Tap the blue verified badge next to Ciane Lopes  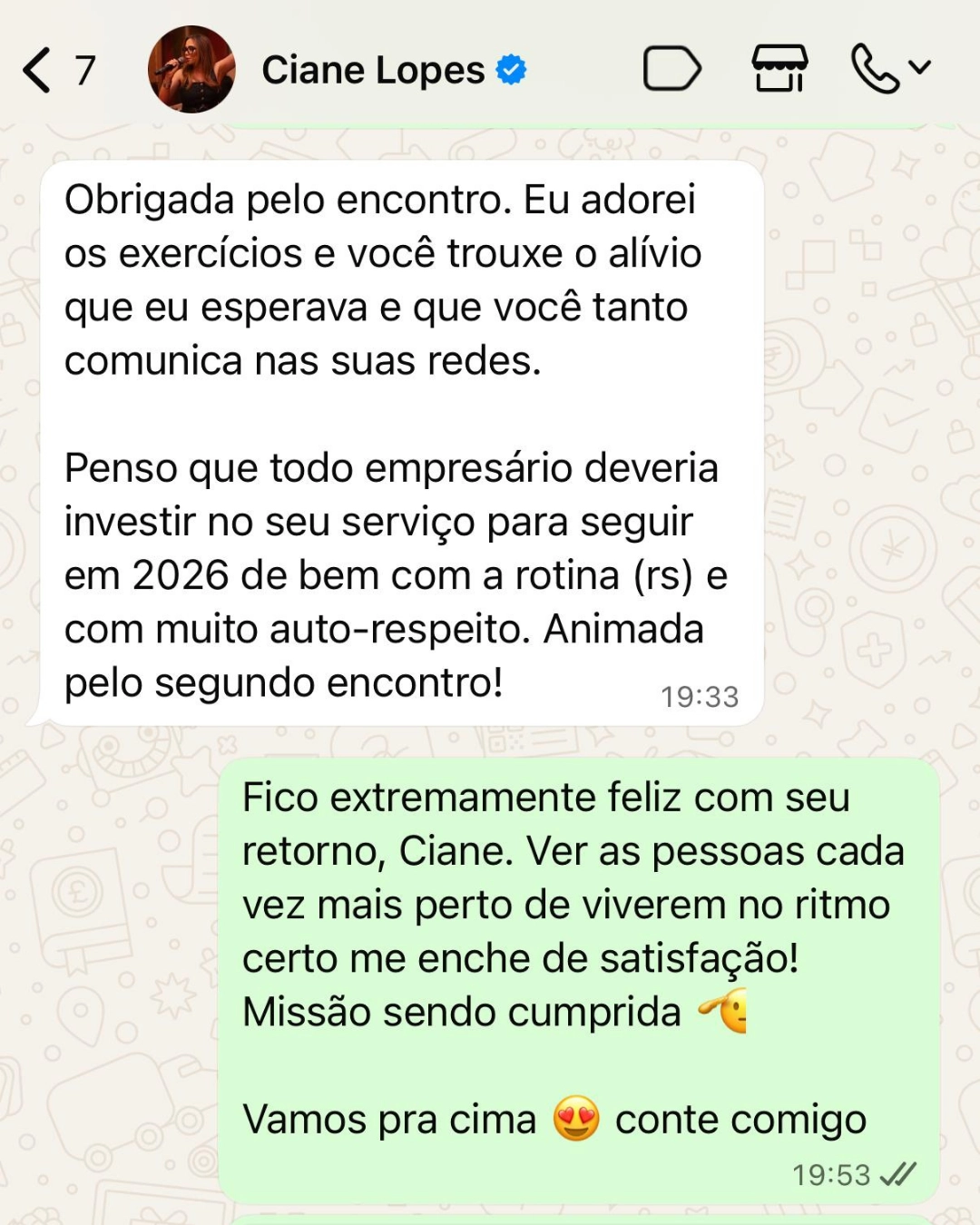coord(510,68)
